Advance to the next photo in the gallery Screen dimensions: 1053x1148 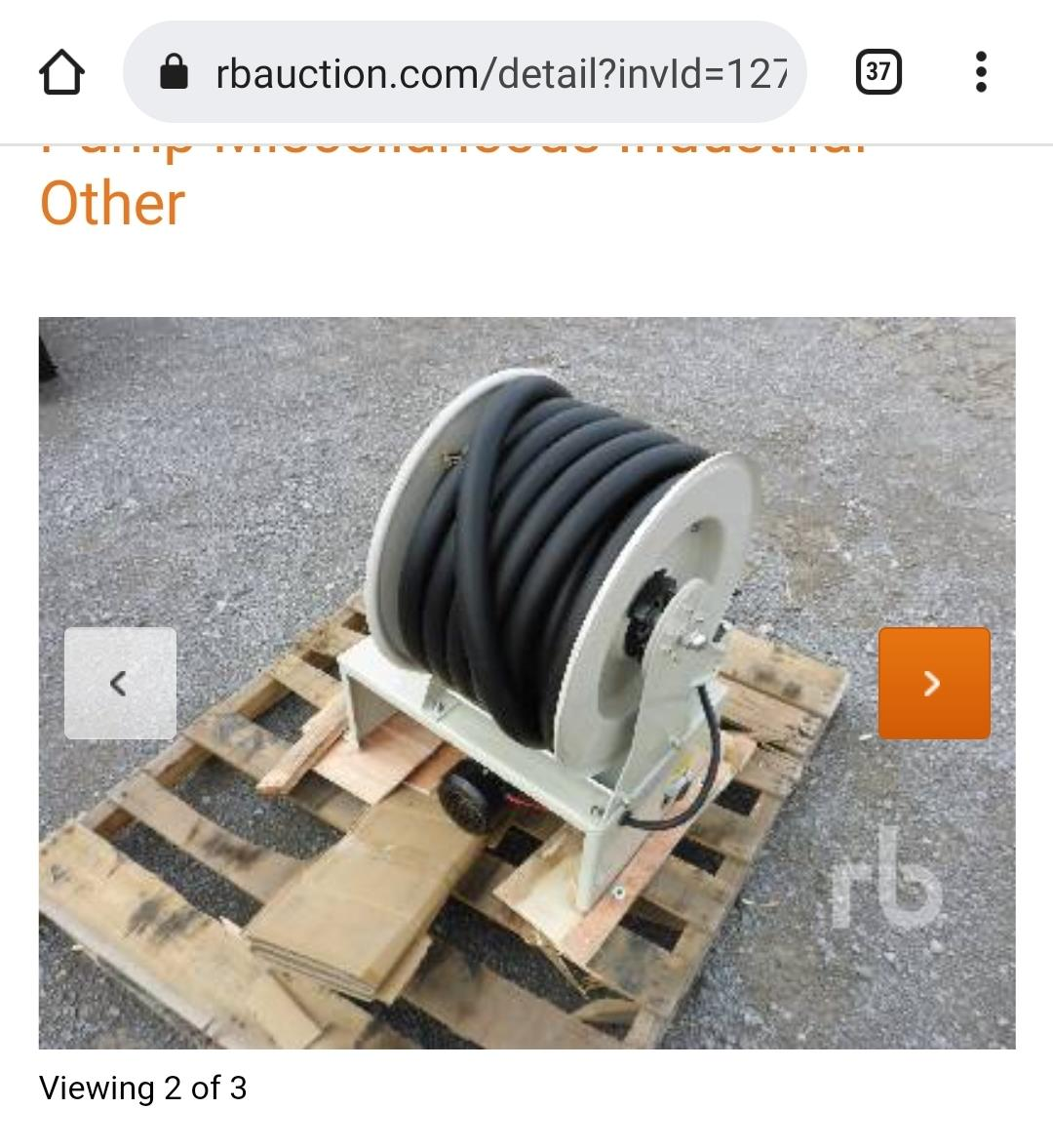(933, 683)
